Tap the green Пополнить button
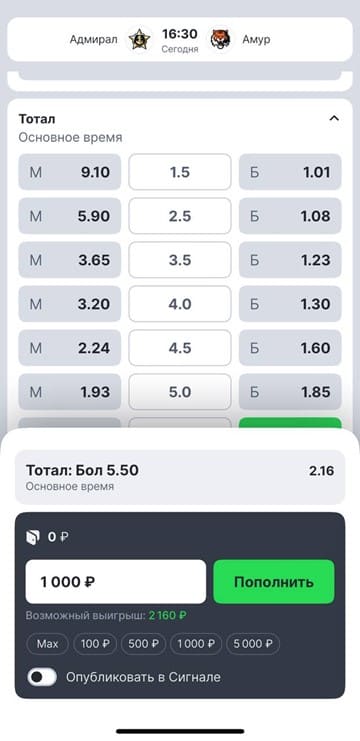 (274, 582)
